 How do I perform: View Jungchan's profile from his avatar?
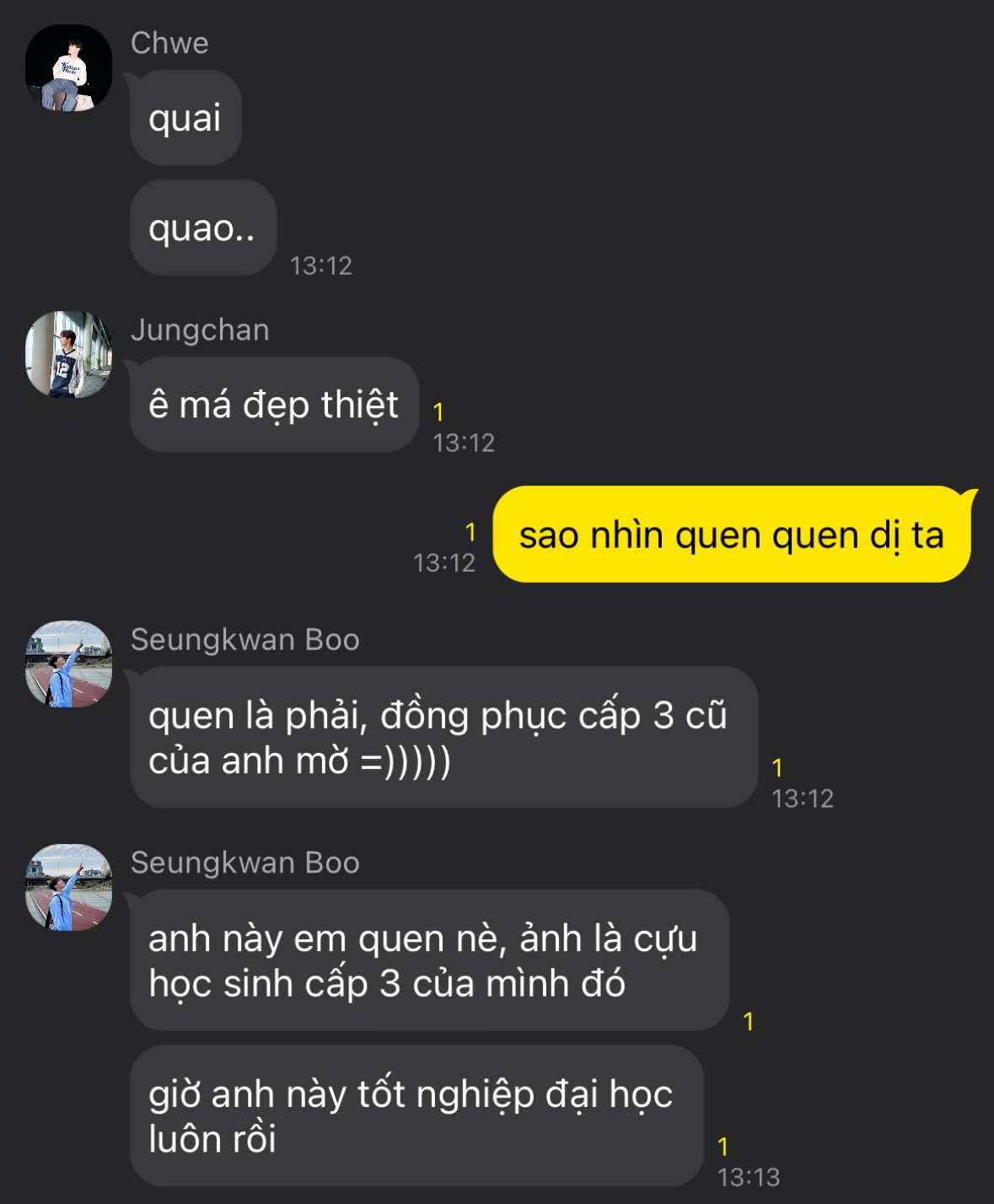69,354
